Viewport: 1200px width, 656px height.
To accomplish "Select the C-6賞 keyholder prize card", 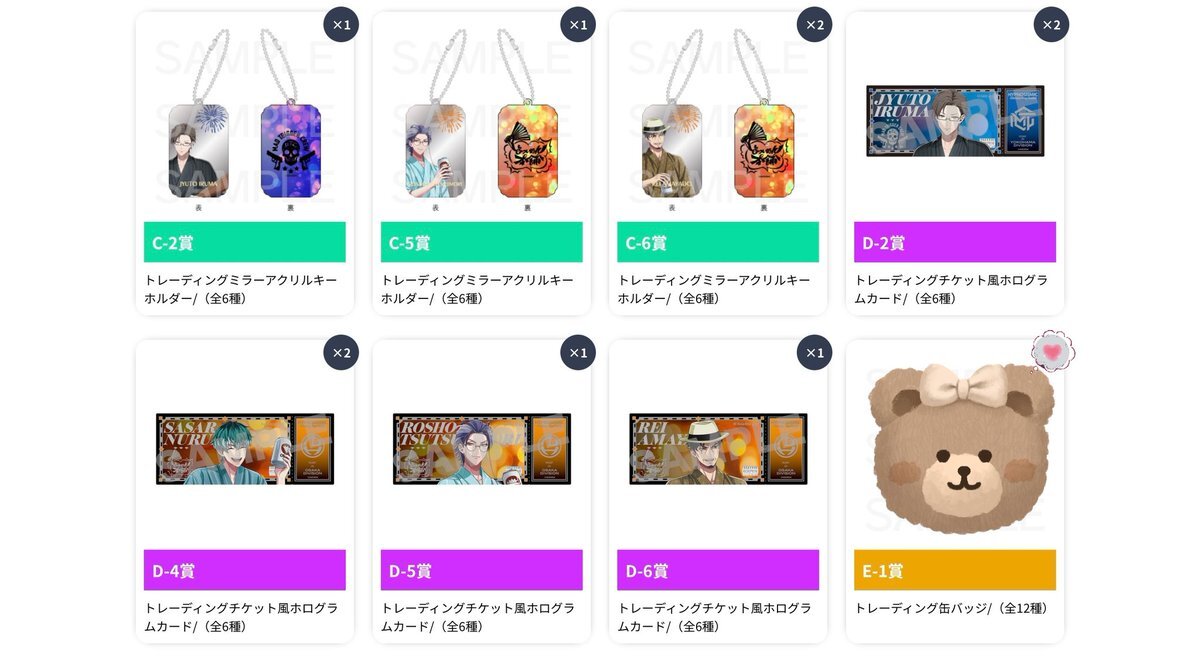I will [x=717, y=165].
